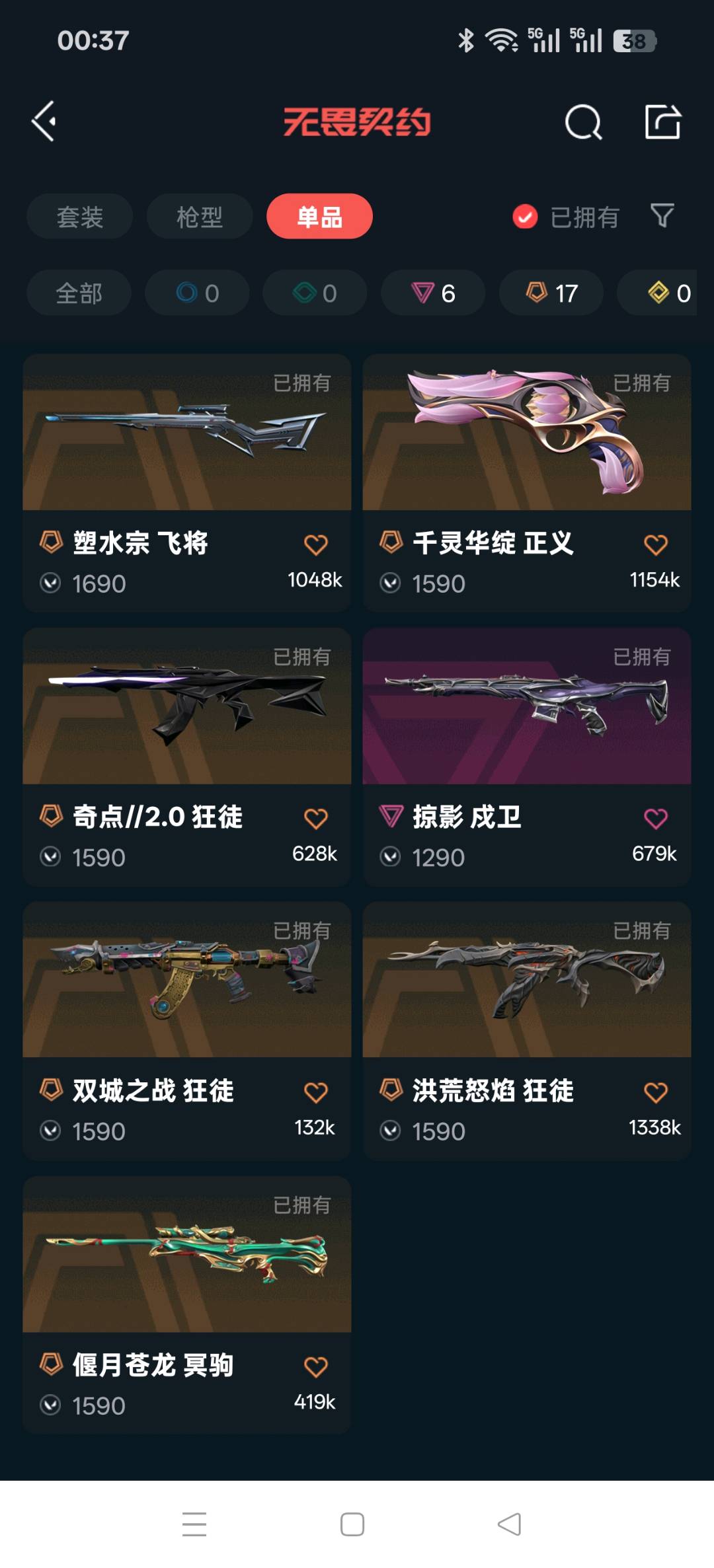Like the 洪荒怒焰 狂徒 skin
Viewport: 714px width, 1568px height.
[x=655, y=1092]
